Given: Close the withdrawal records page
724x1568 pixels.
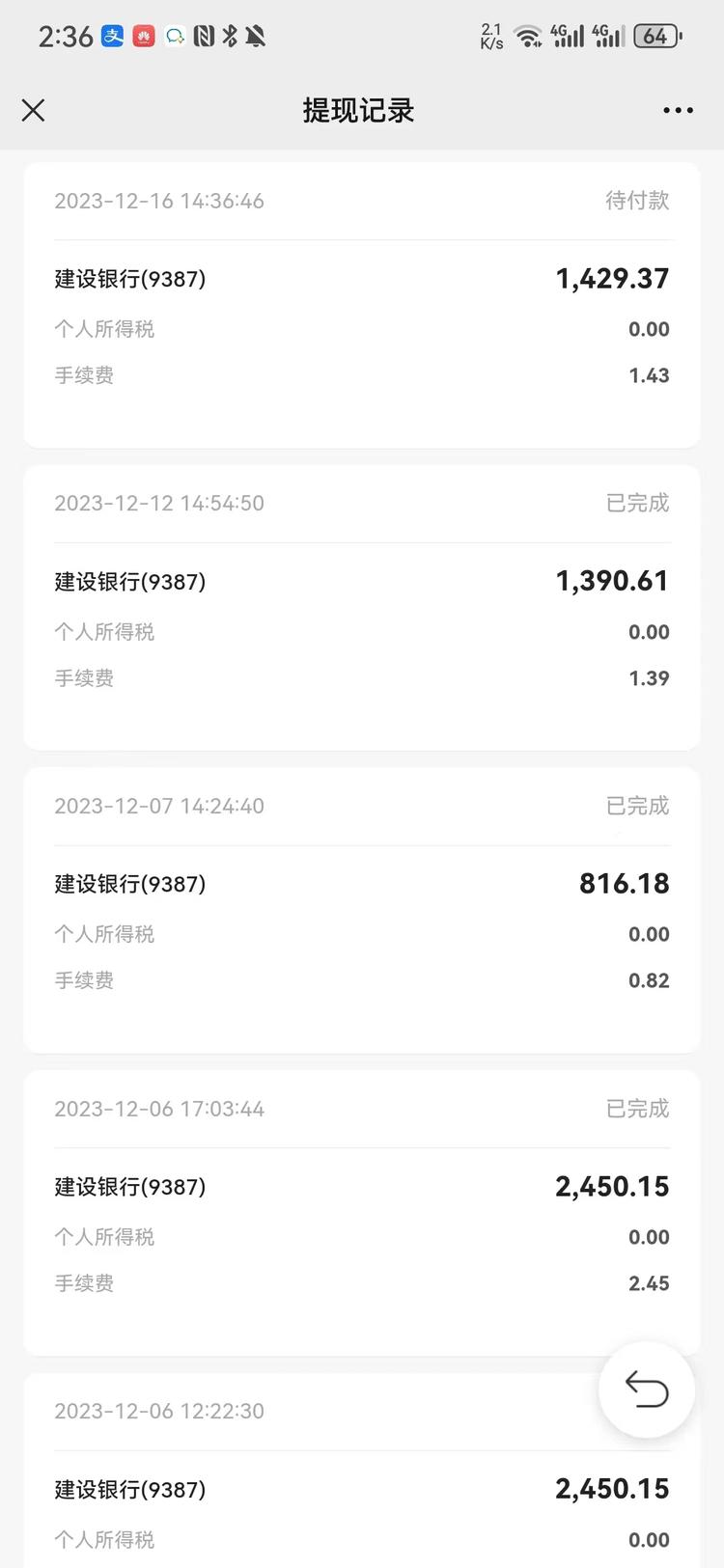Looking at the screenshot, I should (x=33, y=110).
